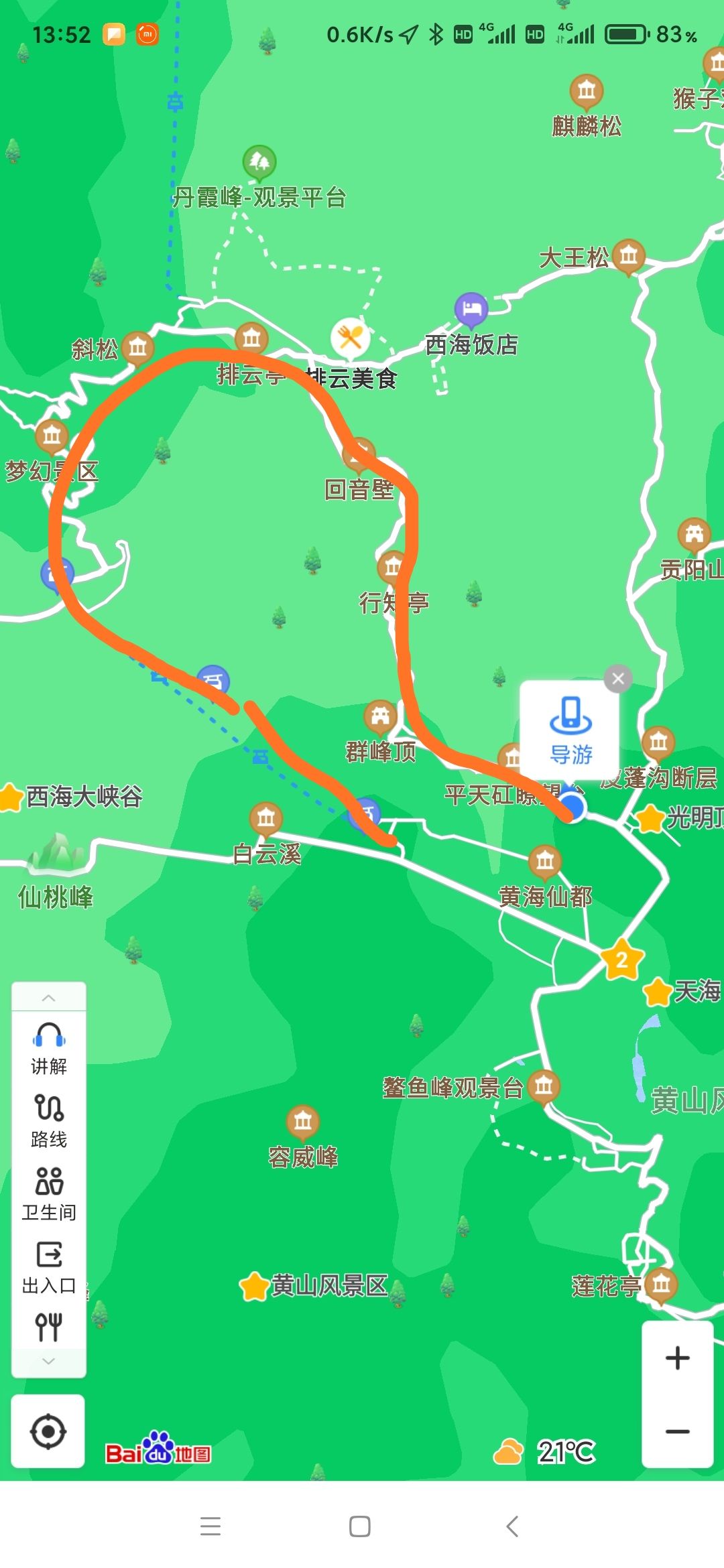Open the 路线 routes option
Image resolution: width=724 pixels, height=1568 pixels.
49,1122
